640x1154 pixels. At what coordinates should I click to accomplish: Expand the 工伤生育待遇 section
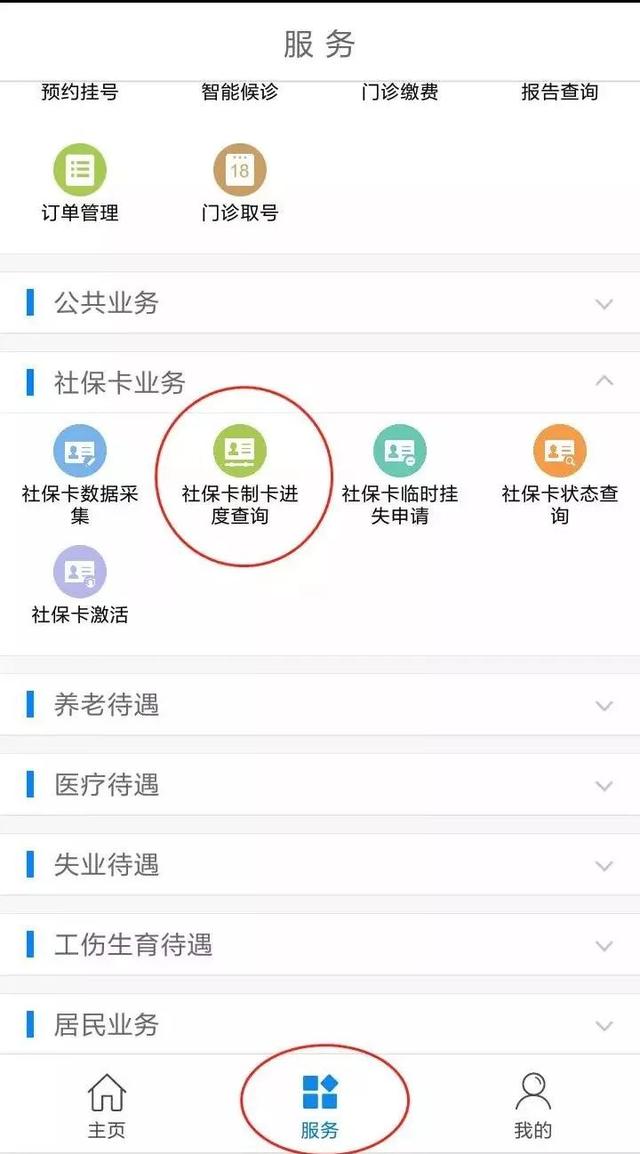pos(320,945)
